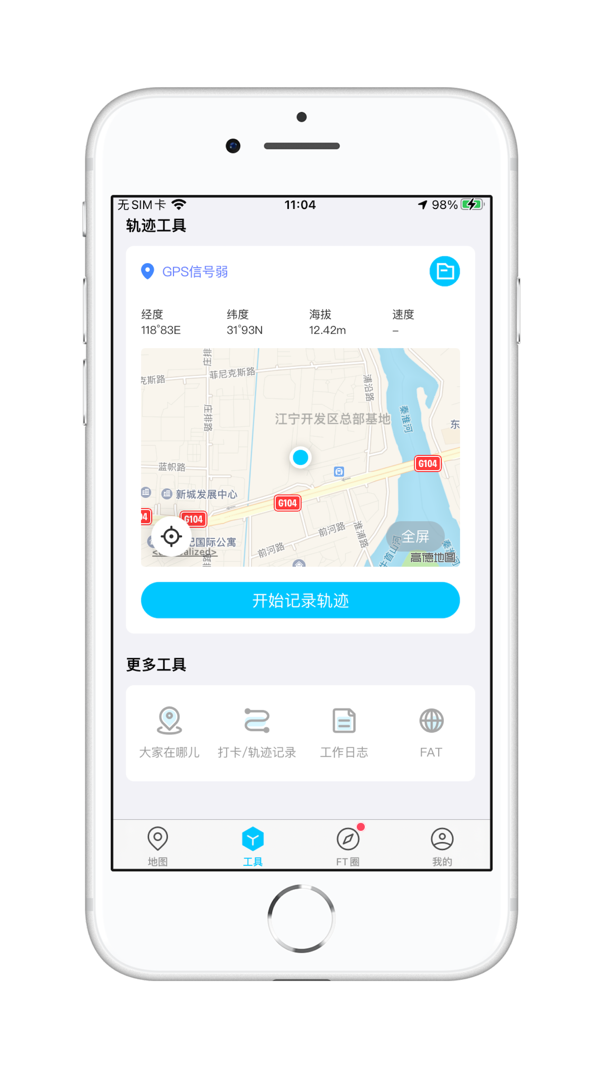Image resolution: width=600 pixels, height=1067 pixels.
Task: Switch to the FT圈 tab
Action: (x=348, y=847)
